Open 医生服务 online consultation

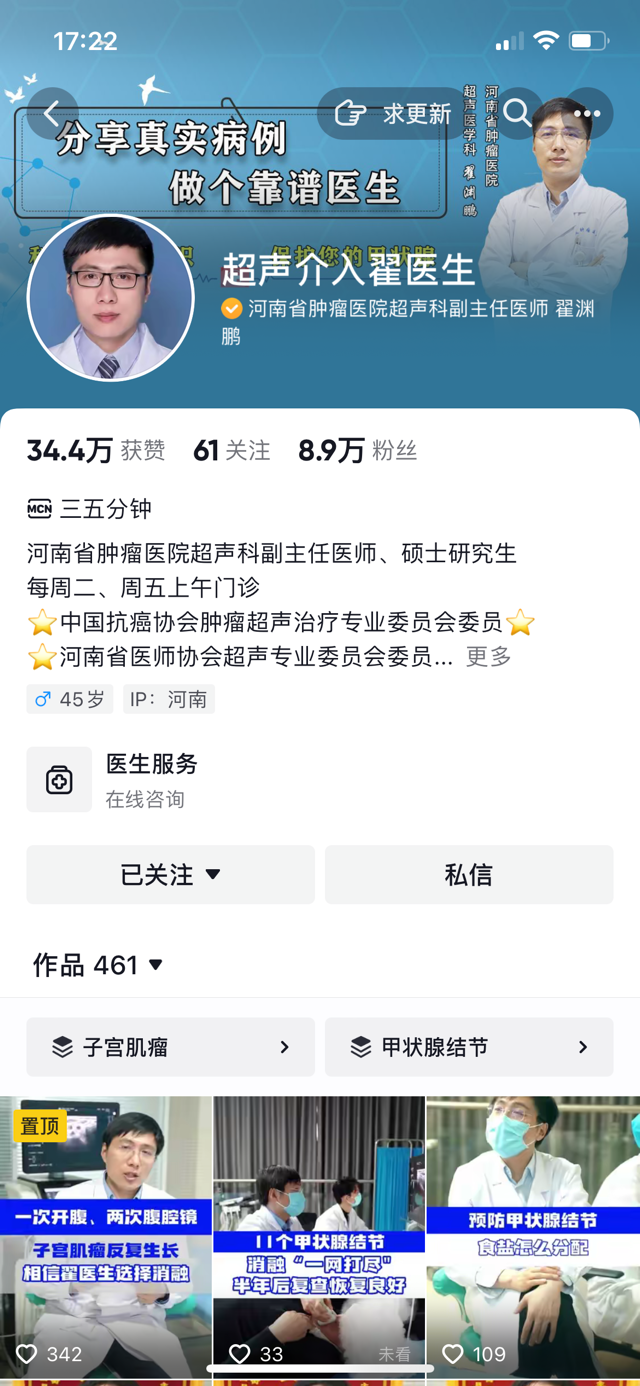tap(150, 779)
